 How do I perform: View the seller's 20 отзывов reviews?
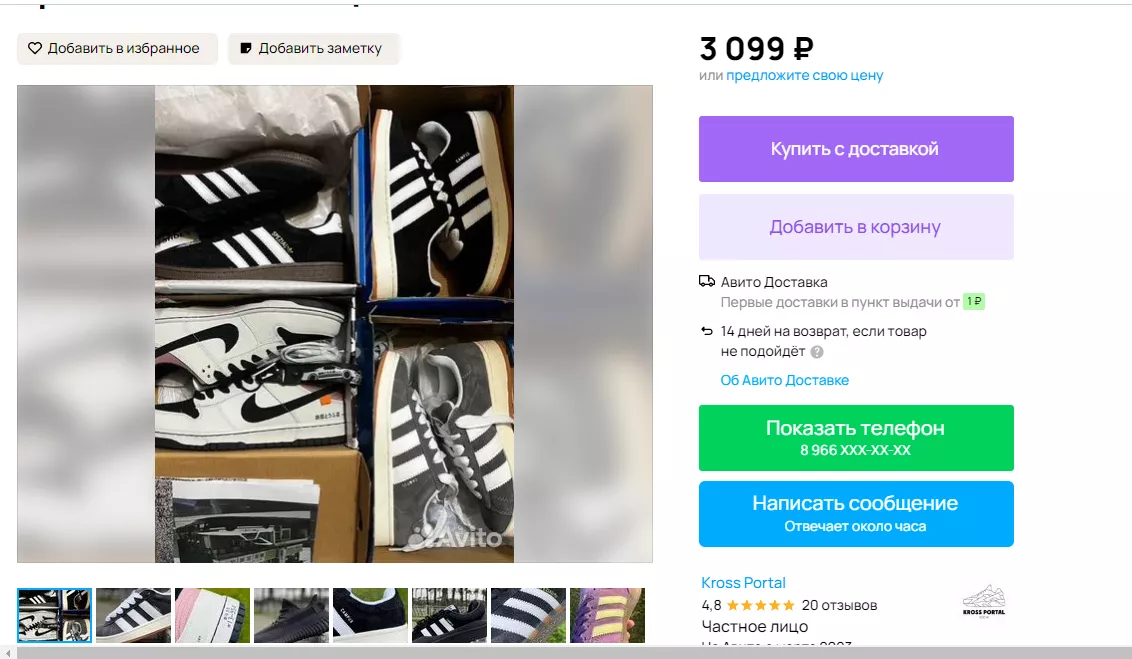pos(839,605)
